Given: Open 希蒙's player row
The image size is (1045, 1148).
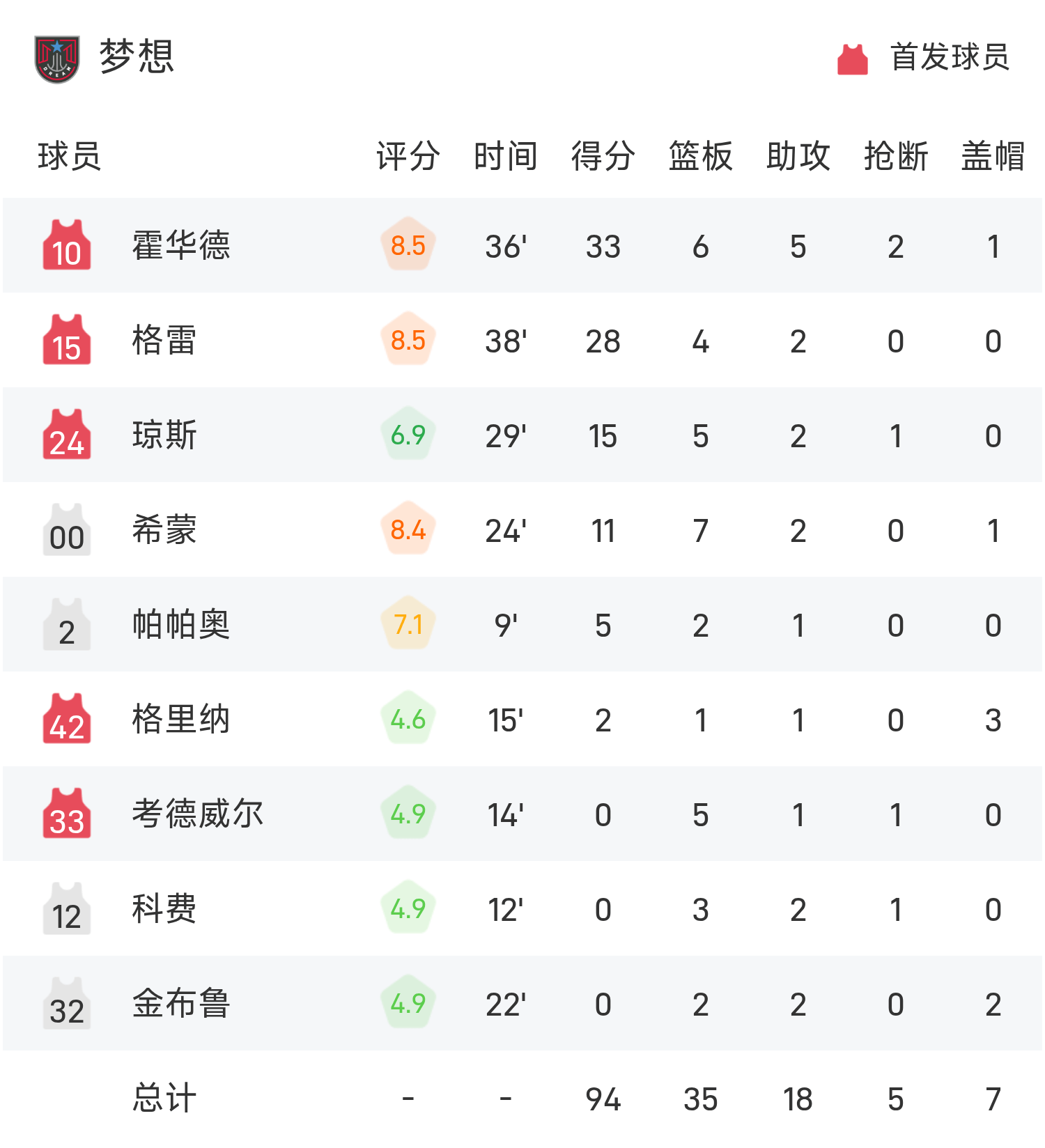Looking at the screenshot, I should (x=164, y=530).
